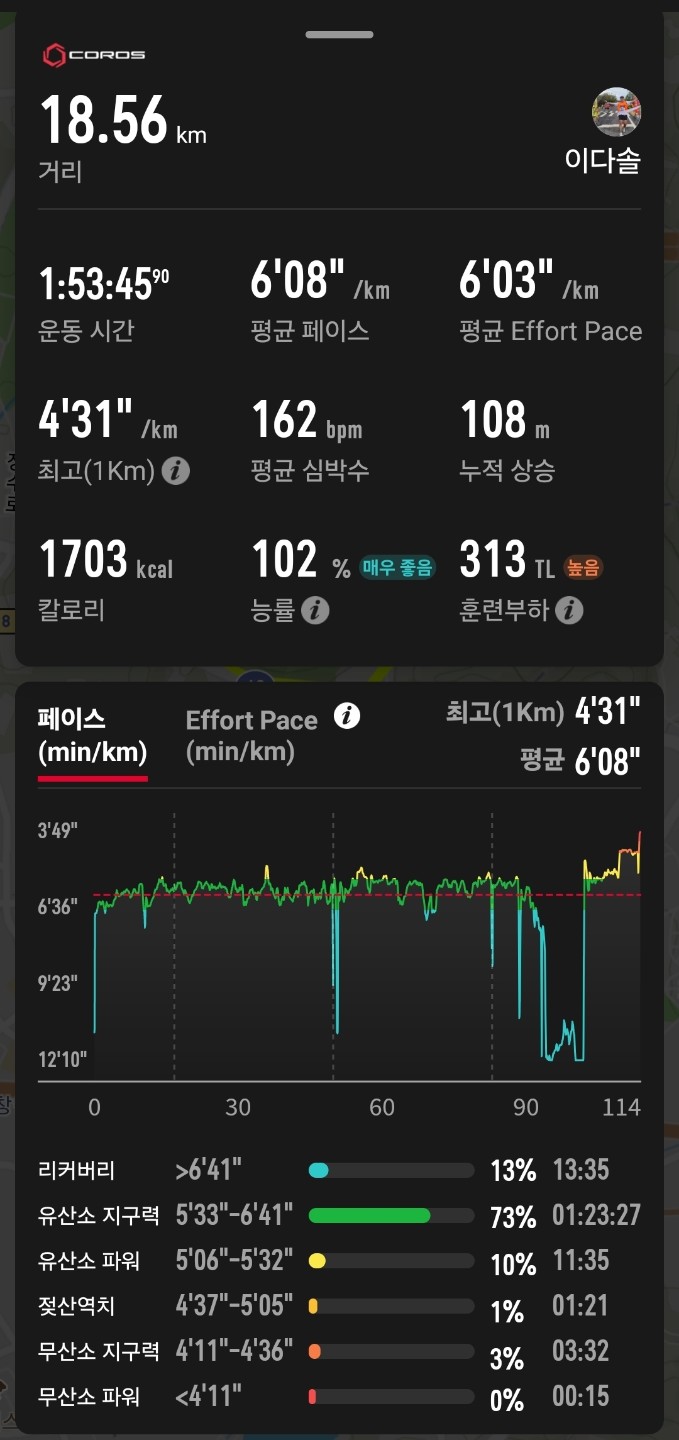Open info for 최고(1Km) best pace
This screenshot has height=1440, width=679.
tap(176, 471)
